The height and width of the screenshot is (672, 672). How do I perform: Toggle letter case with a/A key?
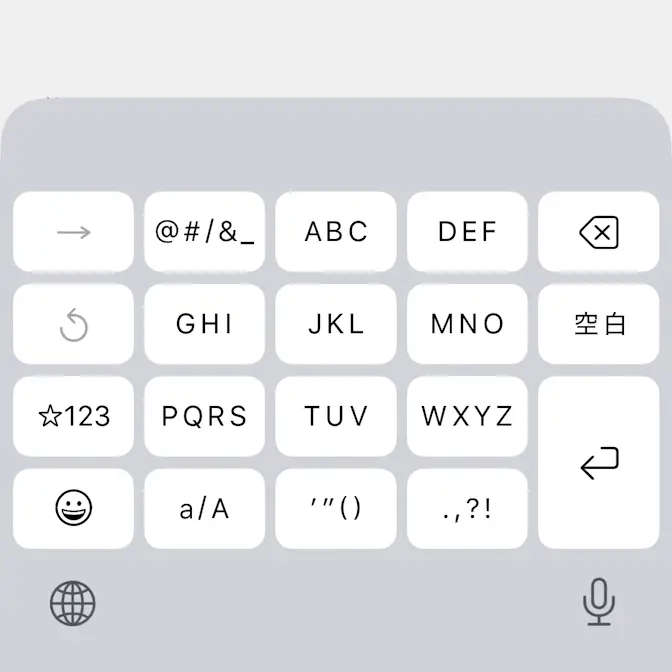click(204, 509)
